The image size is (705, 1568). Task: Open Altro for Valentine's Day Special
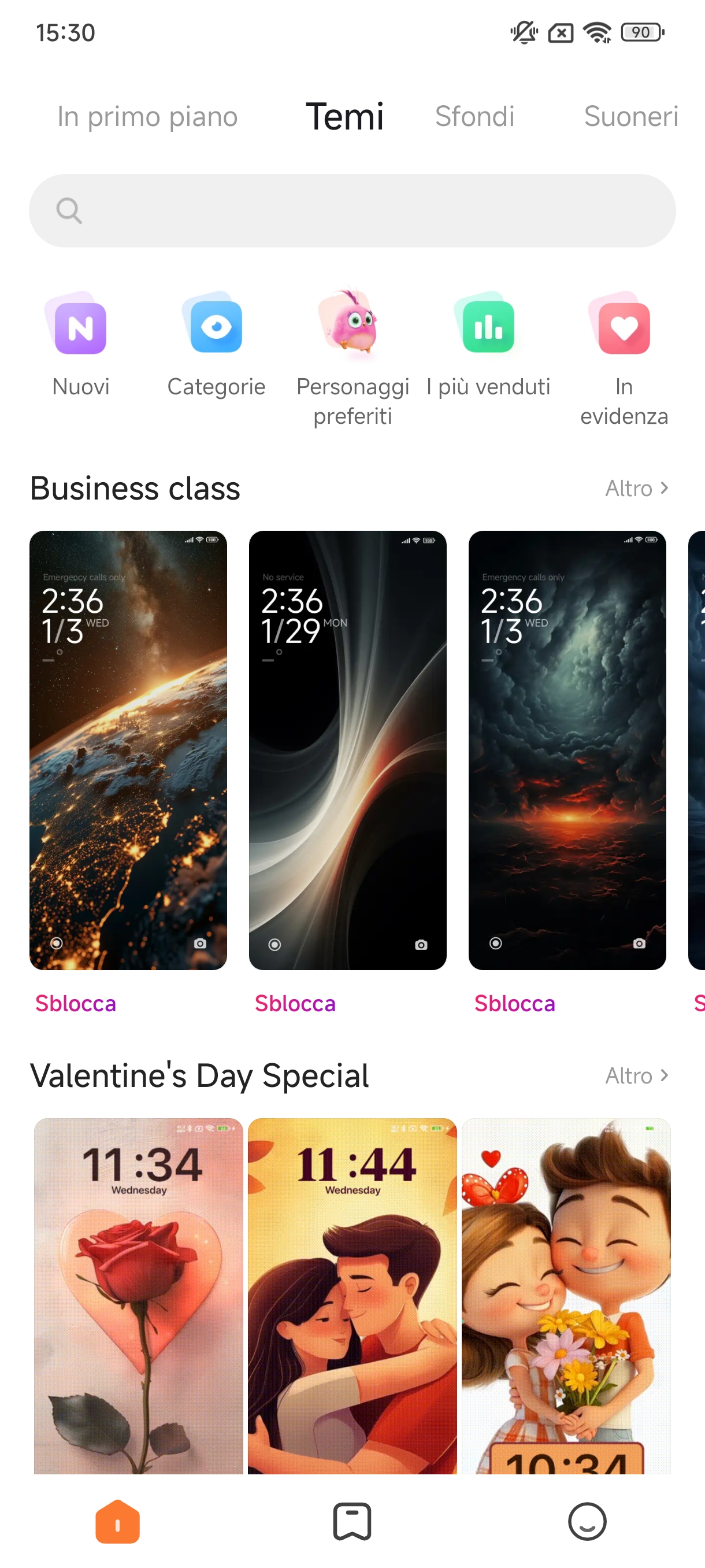[x=636, y=1075]
